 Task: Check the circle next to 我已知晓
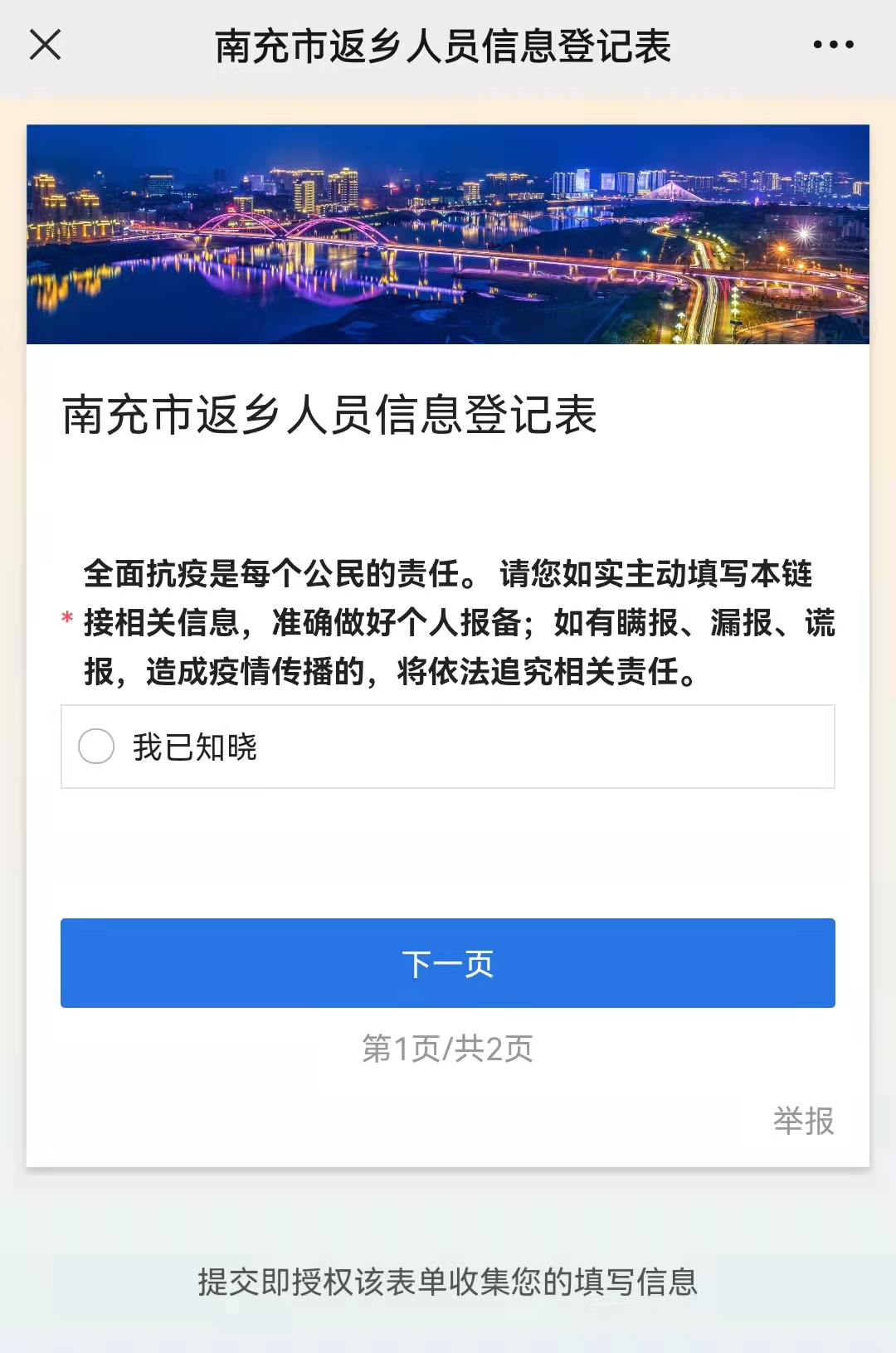click(x=97, y=747)
